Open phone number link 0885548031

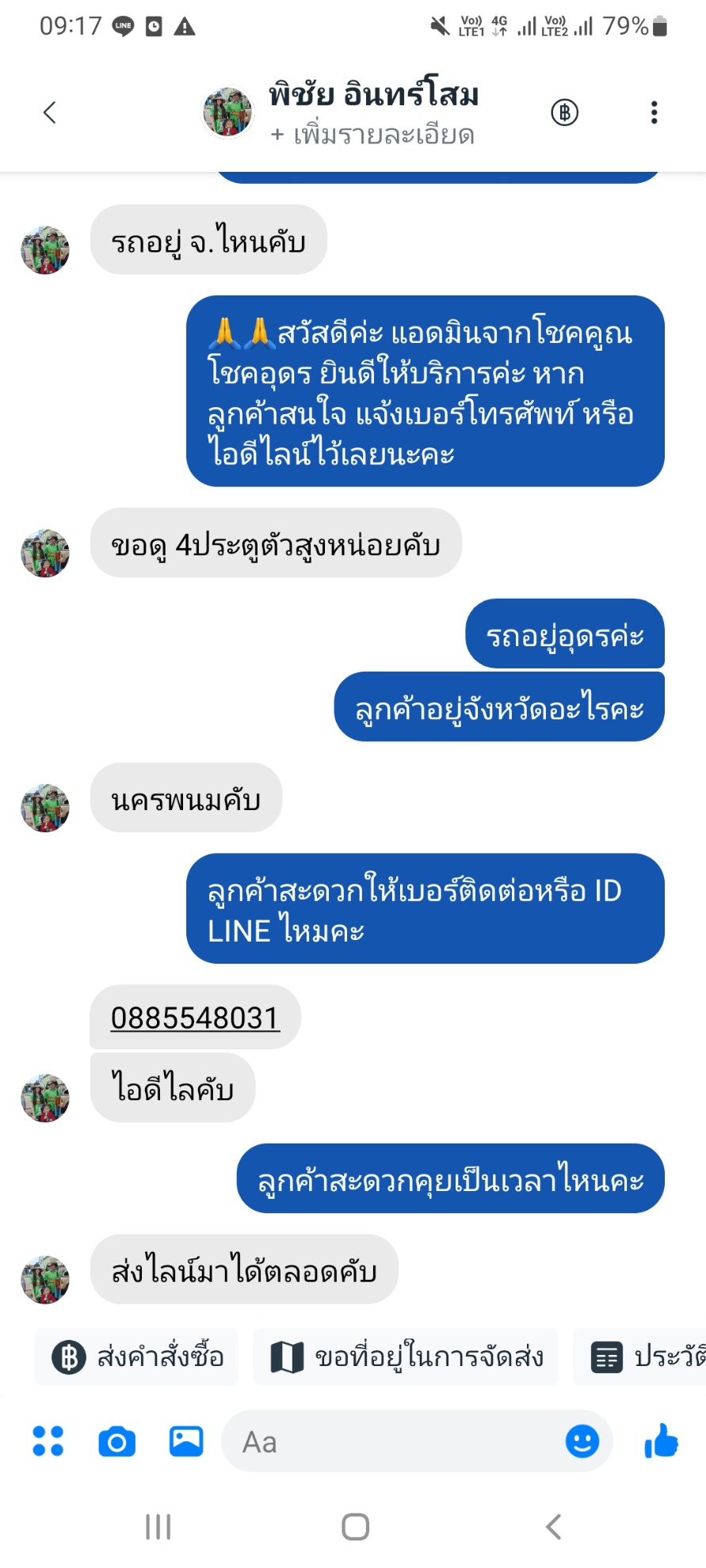click(x=195, y=1018)
